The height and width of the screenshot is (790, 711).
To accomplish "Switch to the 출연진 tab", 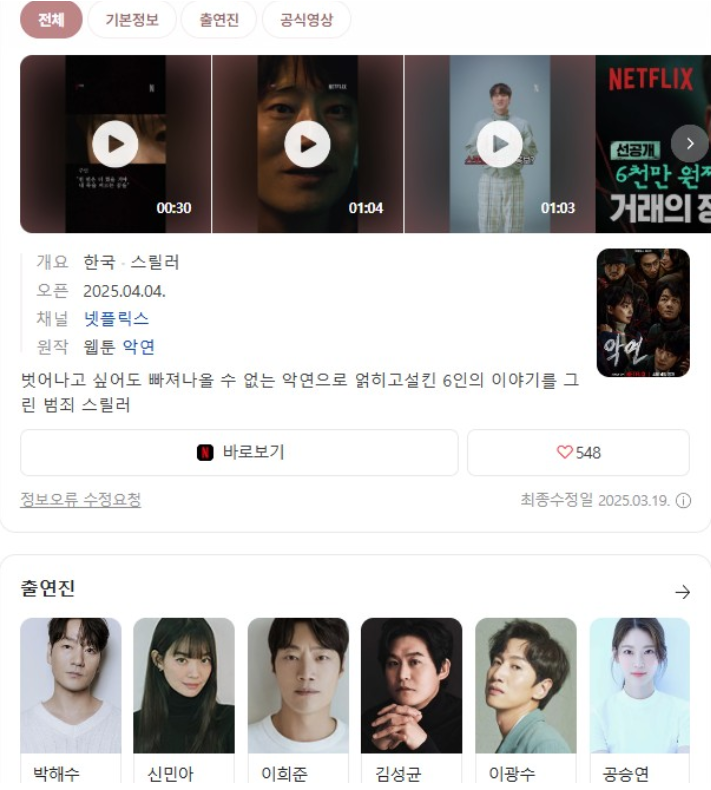I will (x=219, y=20).
